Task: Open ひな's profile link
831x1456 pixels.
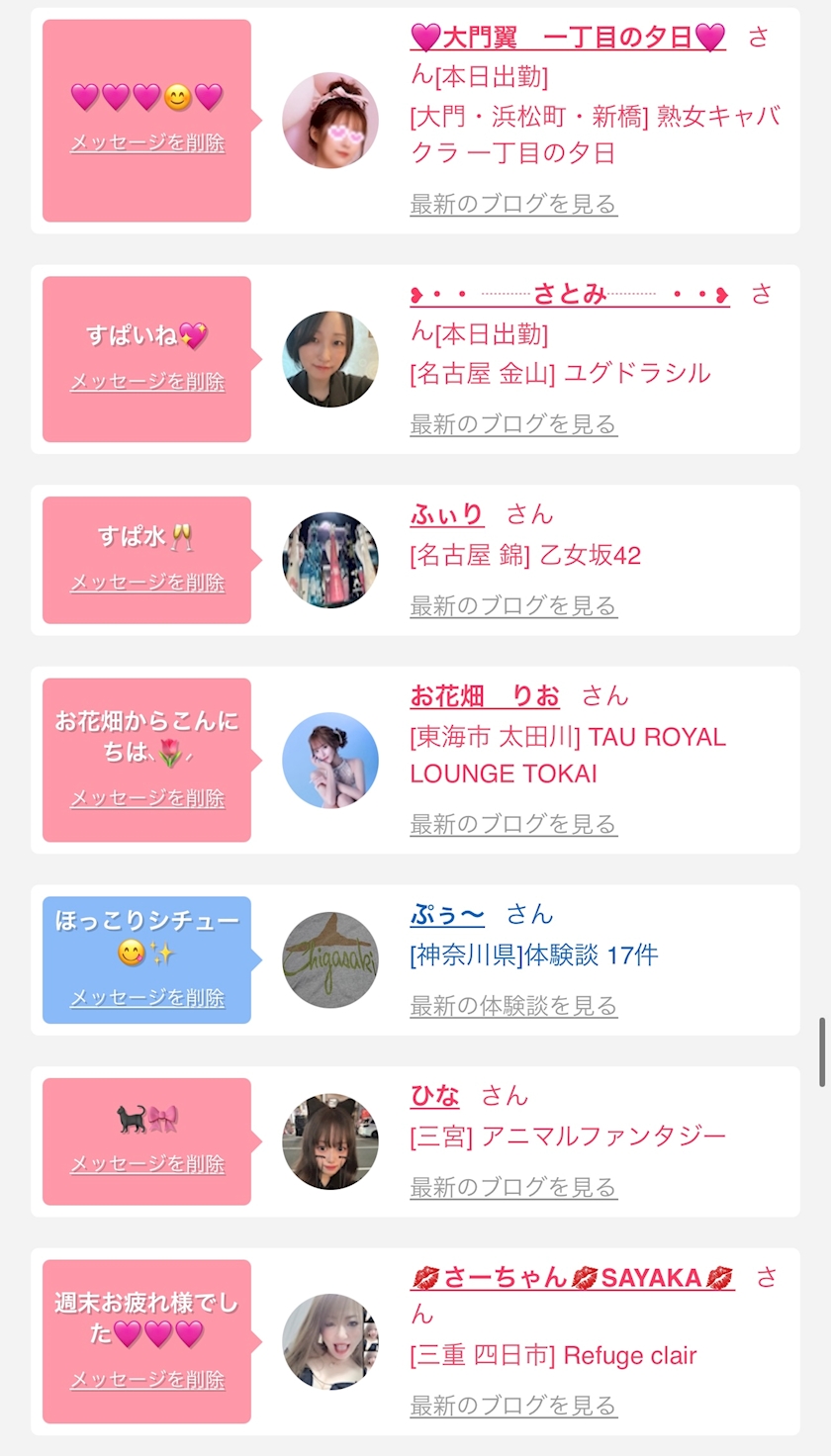Action: point(435,1096)
